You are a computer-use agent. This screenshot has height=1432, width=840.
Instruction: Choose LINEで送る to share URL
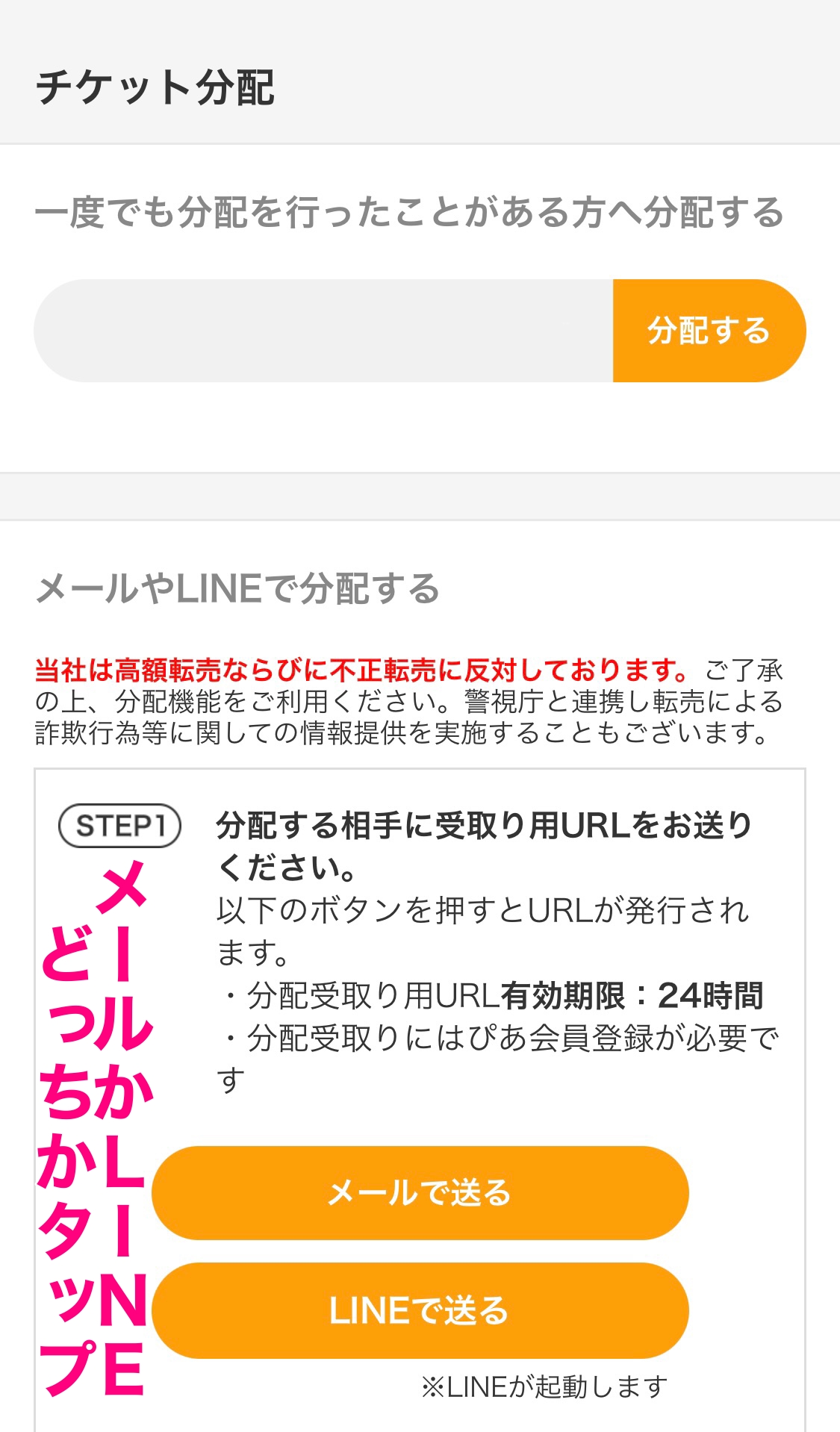420,1310
